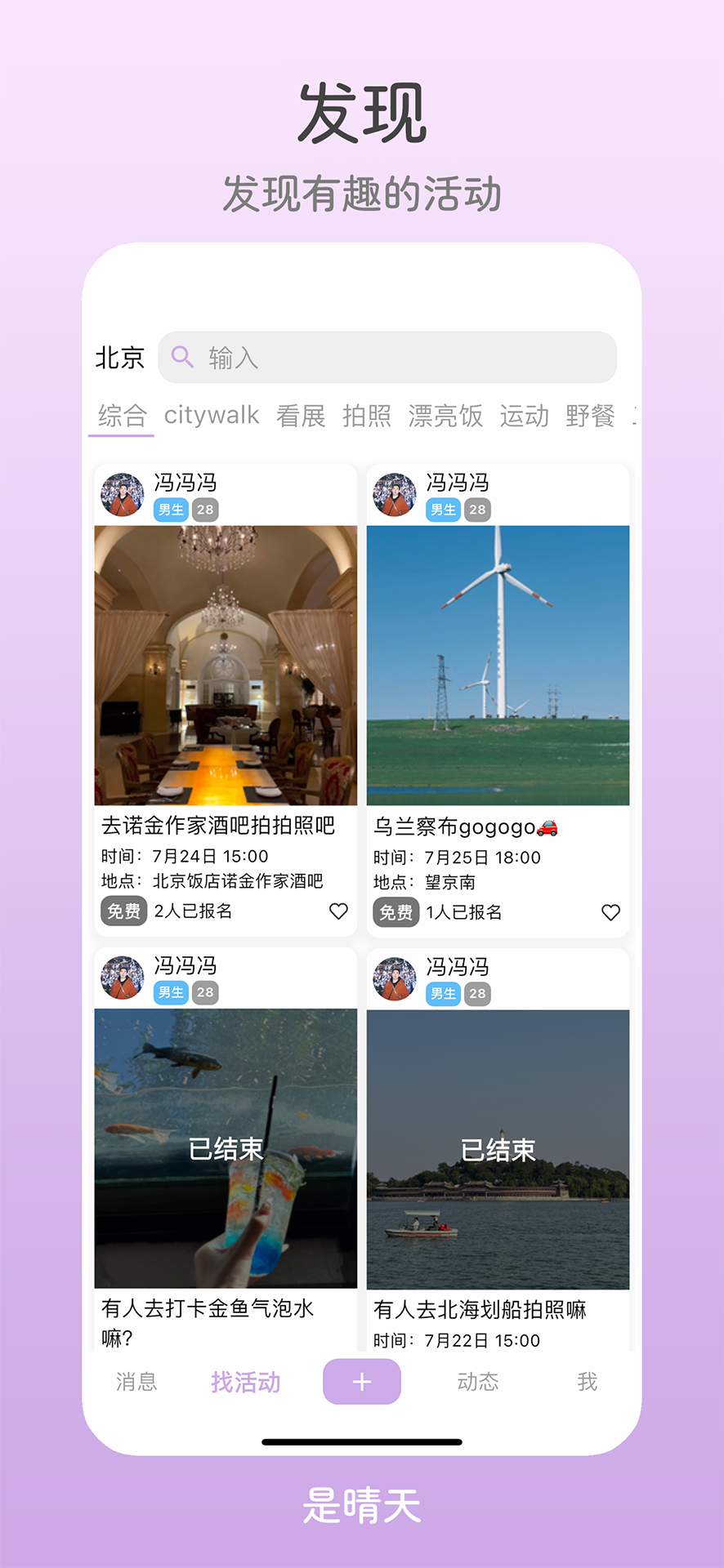
Task: Open the 找活动 tab in bottom navigation
Action: (x=245, y=1381)
